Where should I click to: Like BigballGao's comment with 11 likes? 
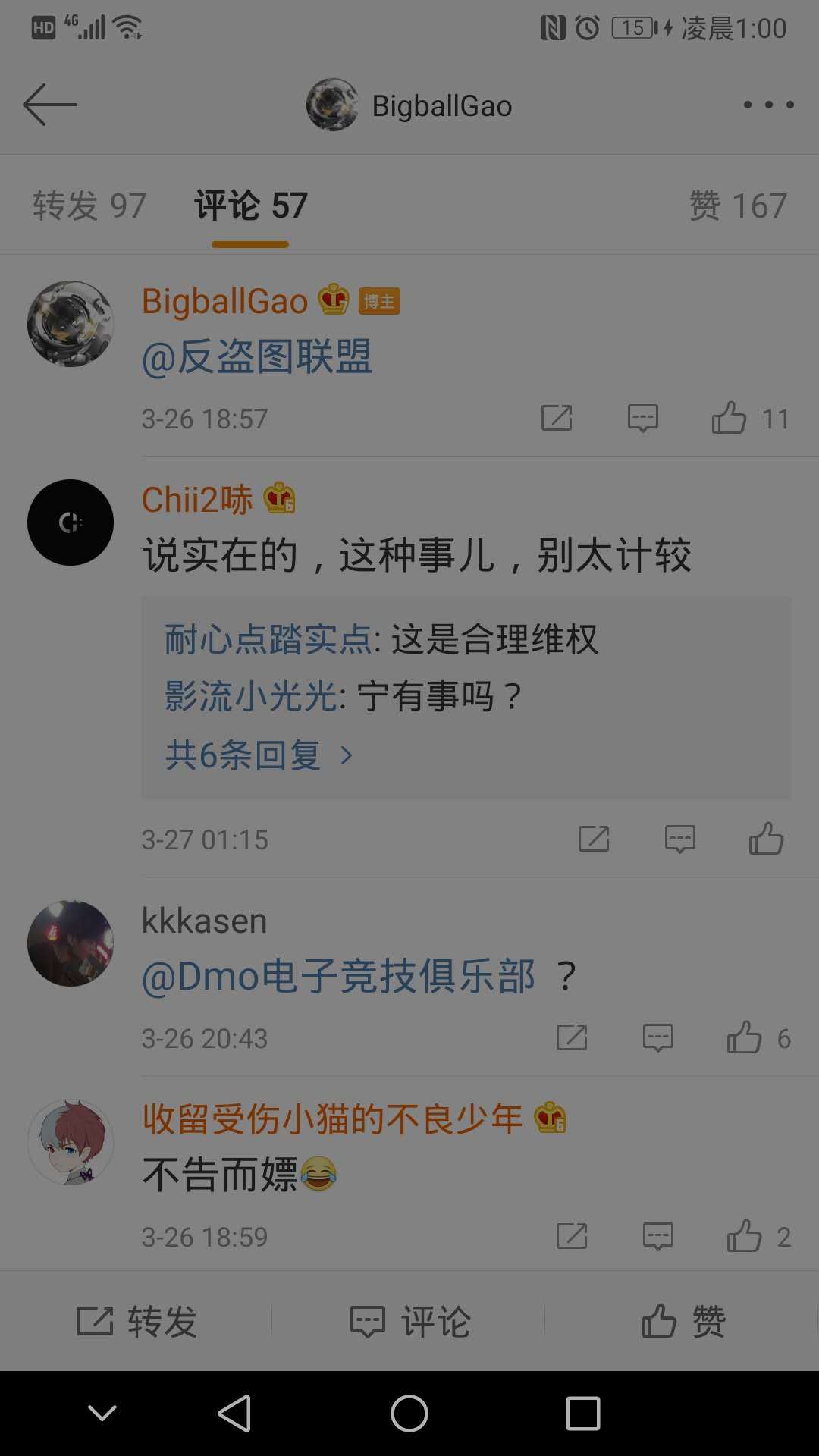730,418
